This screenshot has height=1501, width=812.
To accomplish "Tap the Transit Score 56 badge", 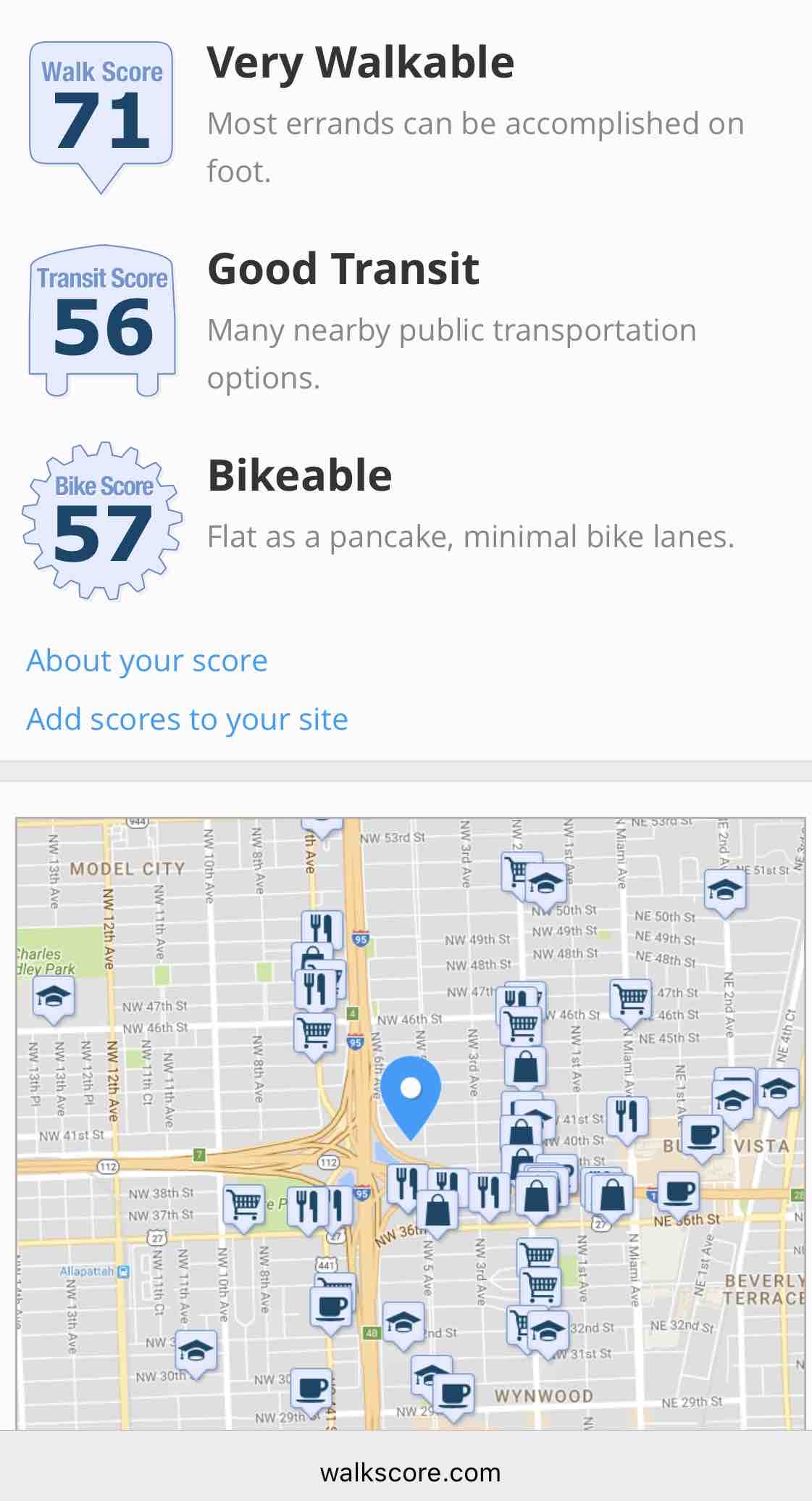I will (102, 321).
